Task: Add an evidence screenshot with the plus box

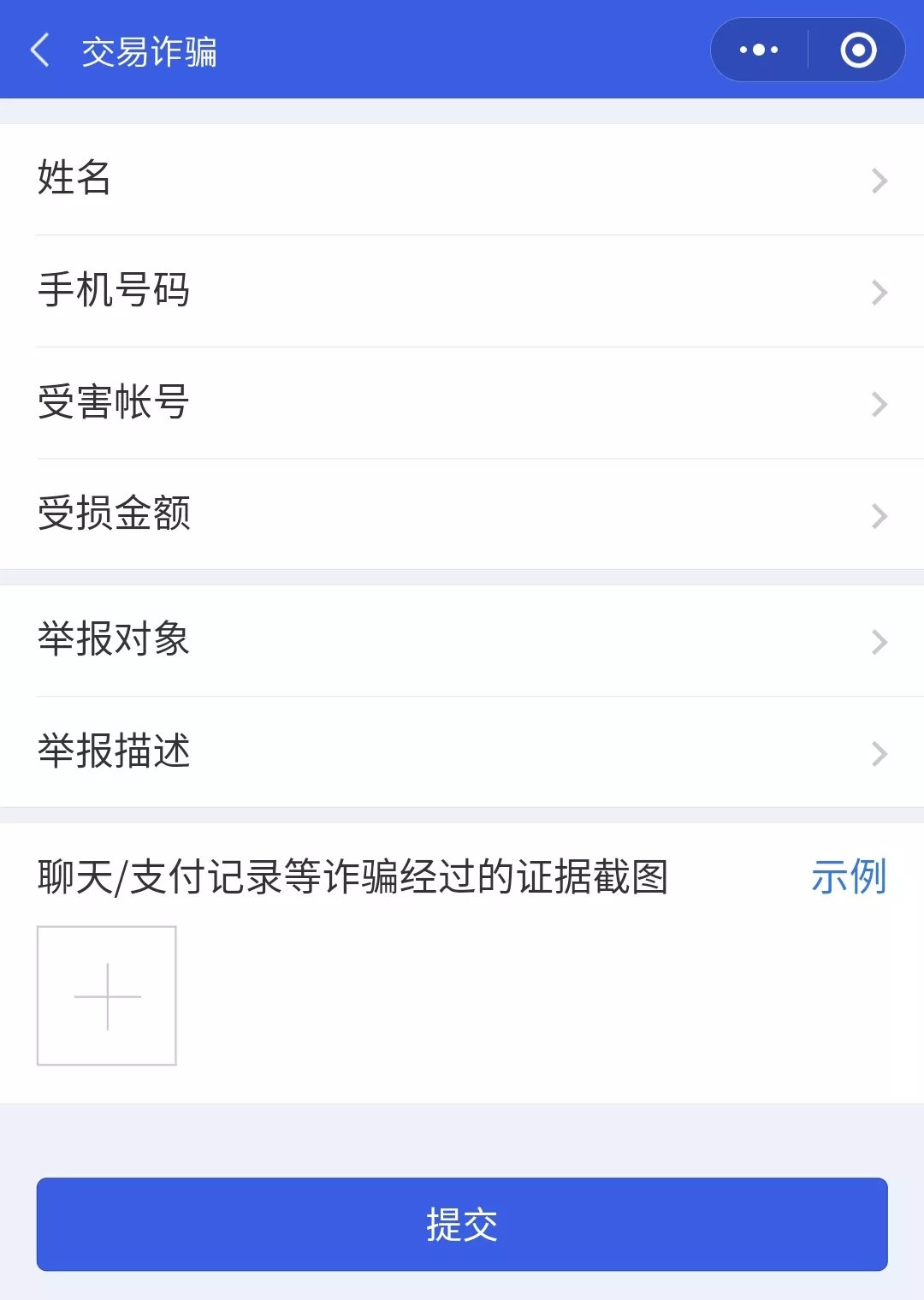Action: (x=107, y=996)
